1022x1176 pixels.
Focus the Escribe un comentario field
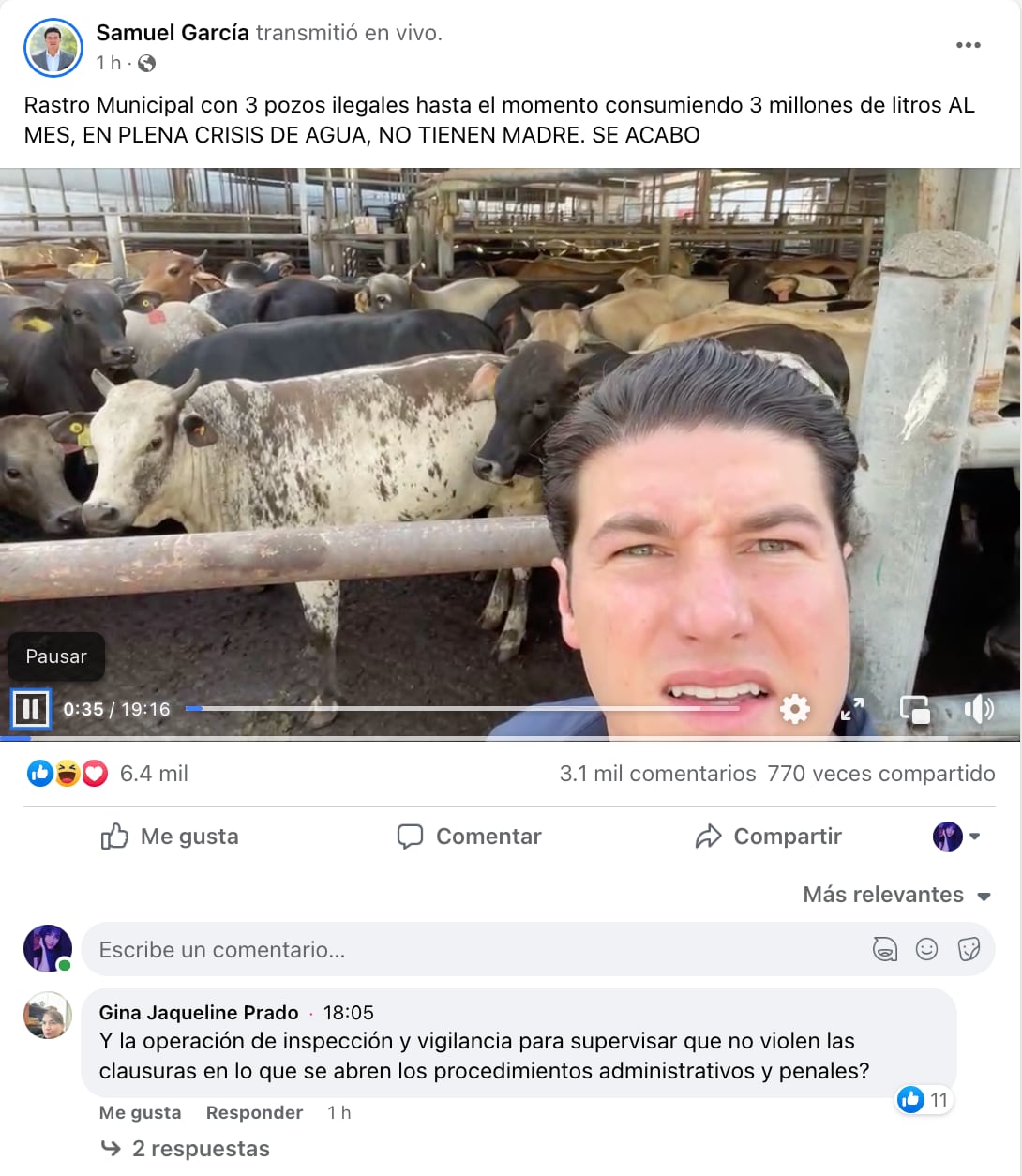click(x=469, y=950)
